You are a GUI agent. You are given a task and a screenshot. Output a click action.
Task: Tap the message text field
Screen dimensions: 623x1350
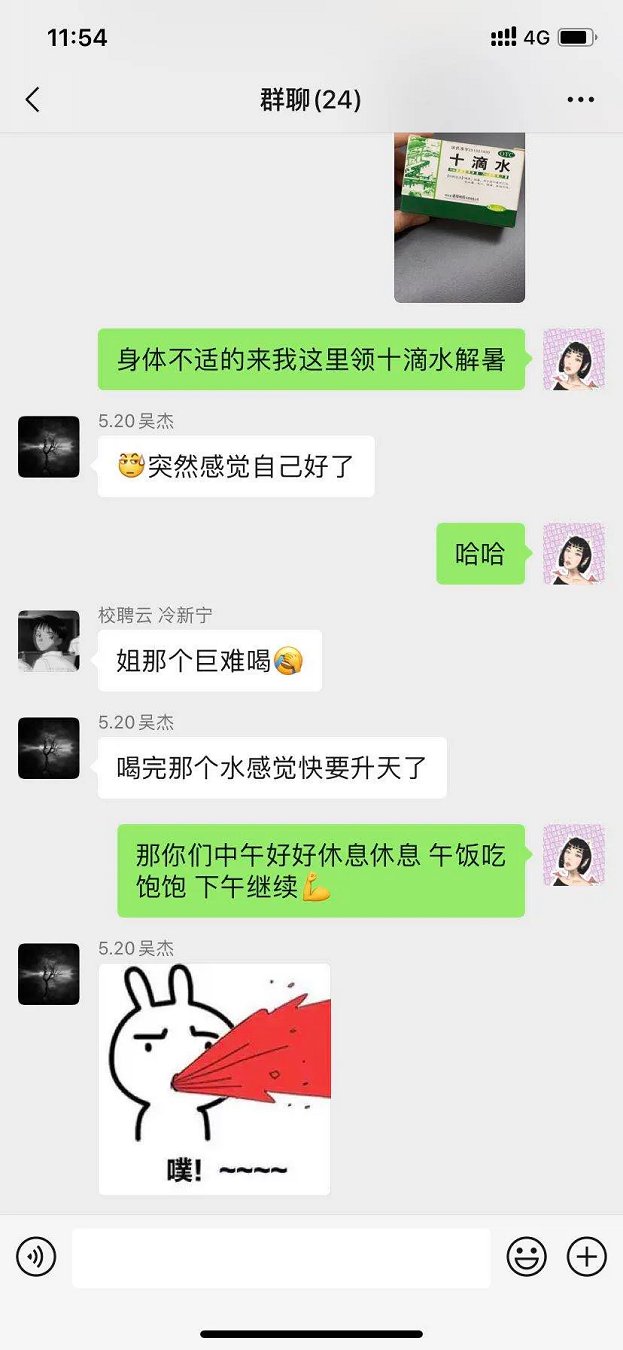tap(281, 1257)
